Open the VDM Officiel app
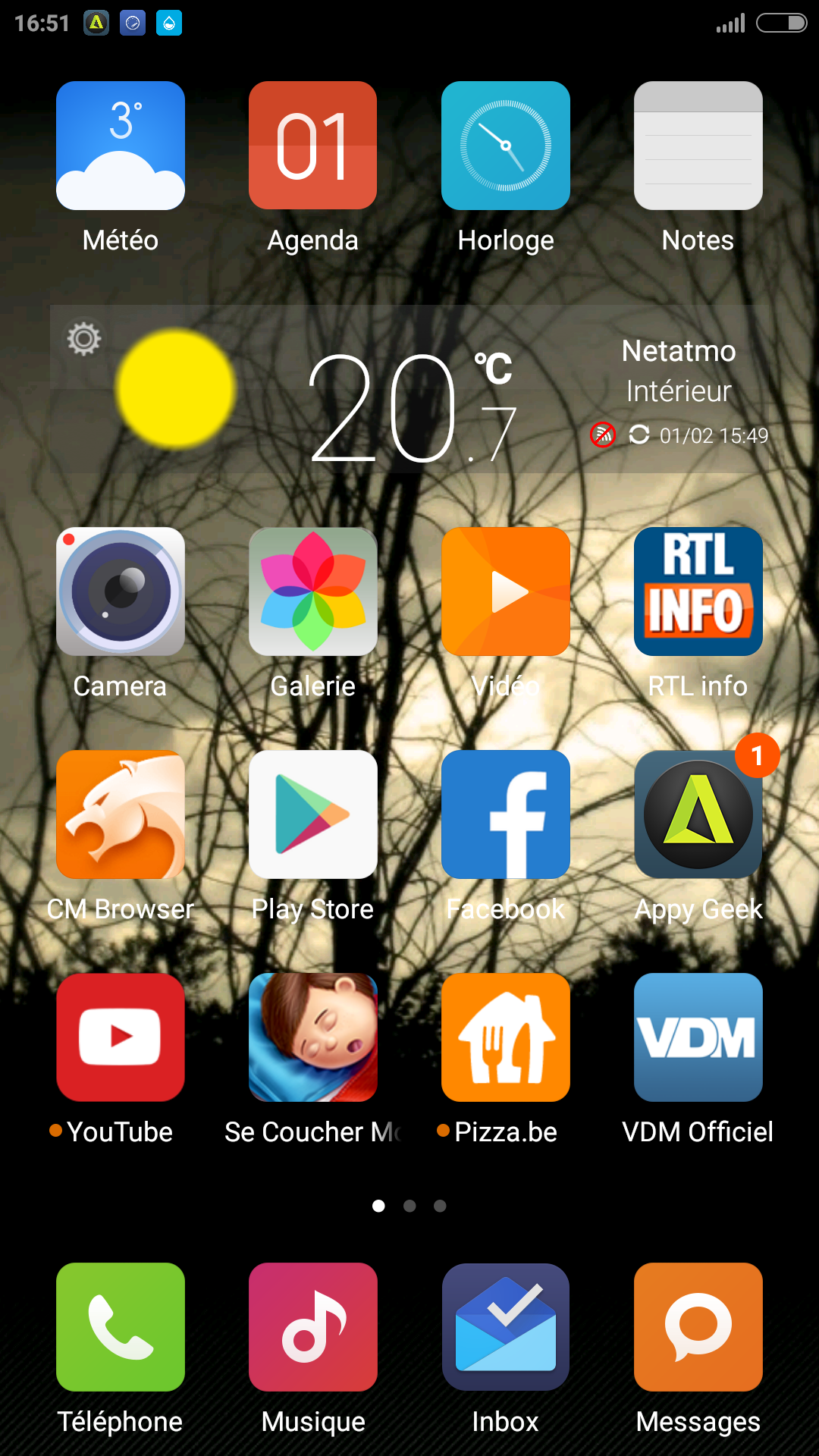The height and width of the screenshot is (1456, 819). pyautogui.click(x=698, y=1037)
